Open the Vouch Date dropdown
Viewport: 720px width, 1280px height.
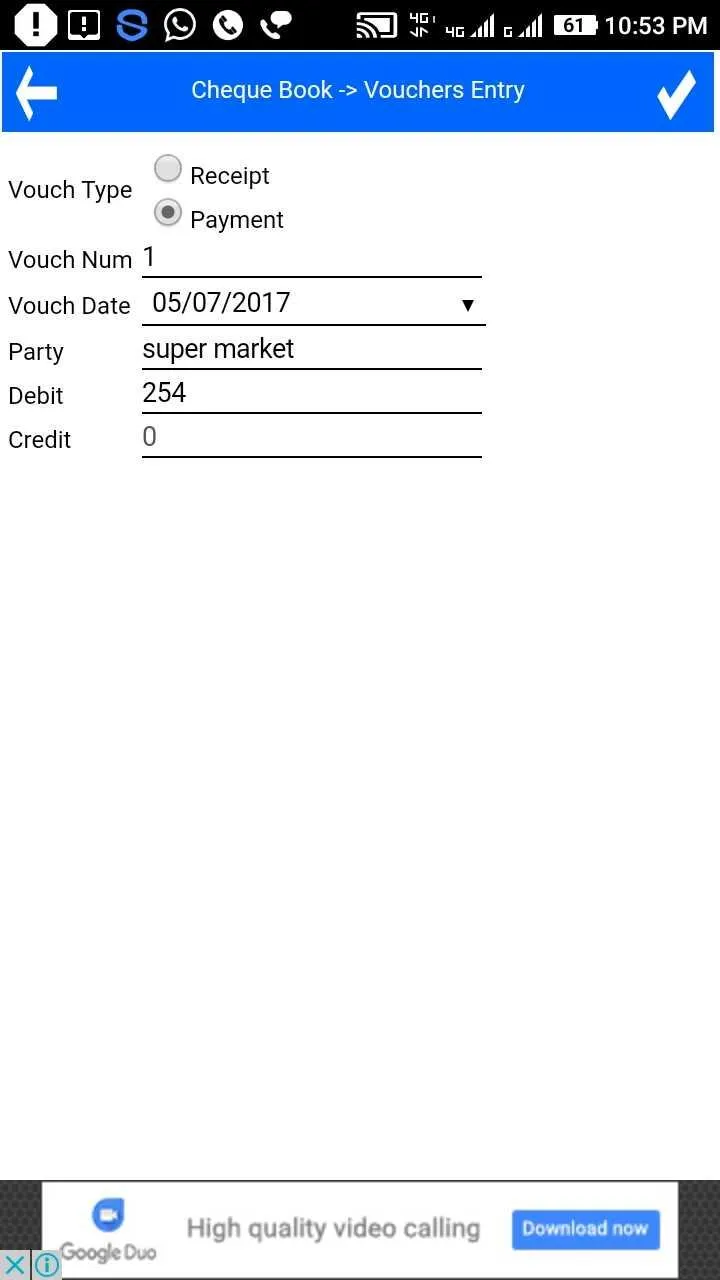click(313, 304)
